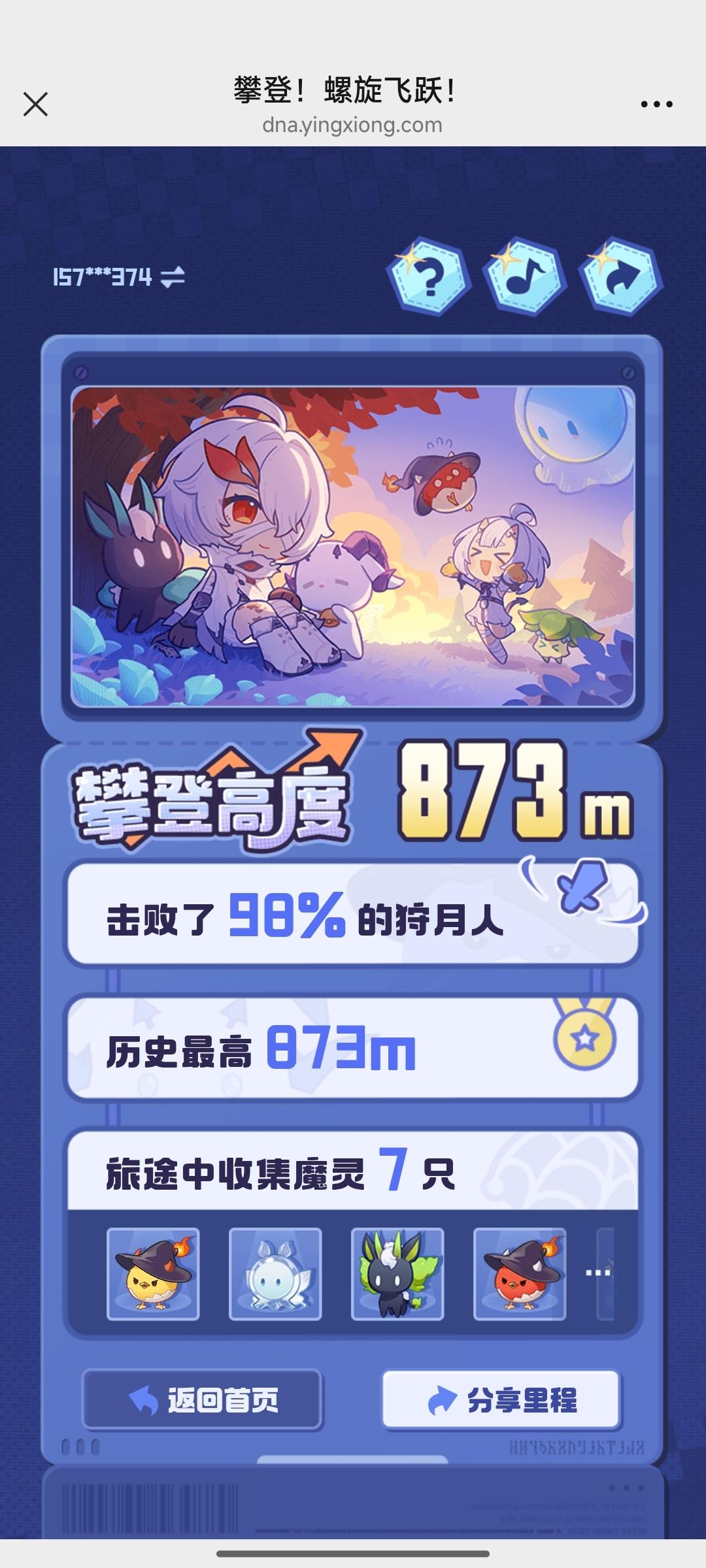The width and height of the screenshot is (706, 1568).
Task: Tap 返回首页 to return home
Action: 203,1399
